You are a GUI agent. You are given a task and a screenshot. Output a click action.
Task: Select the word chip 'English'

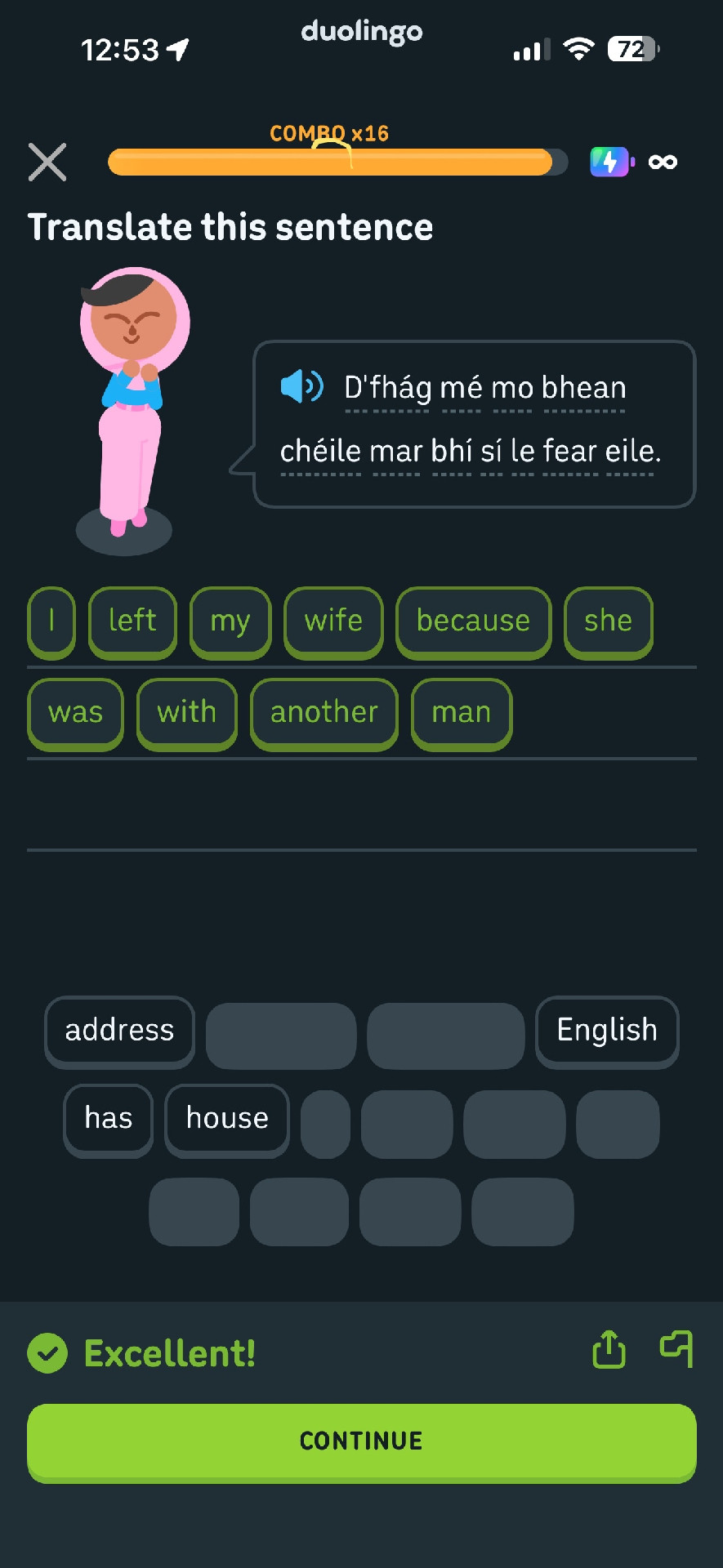click(x=607, y=1031)
